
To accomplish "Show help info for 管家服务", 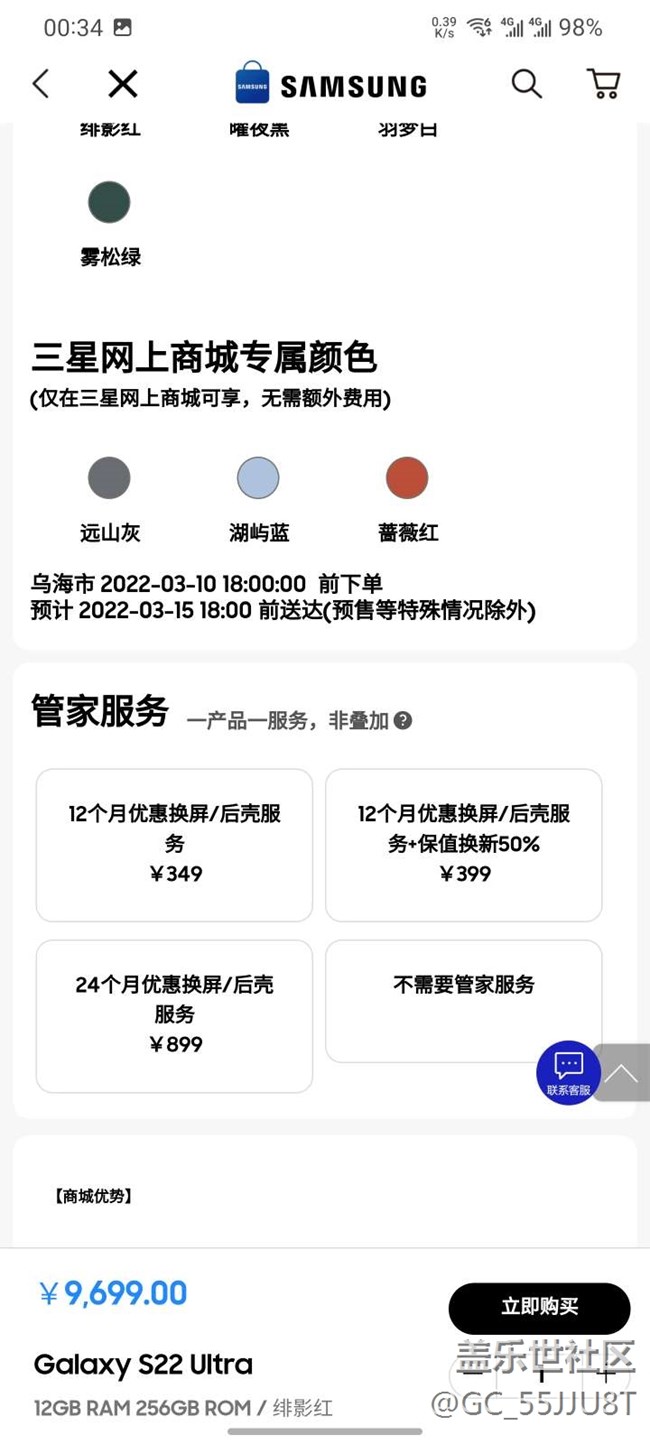I will pyautogui.click(x=403, y=720).
